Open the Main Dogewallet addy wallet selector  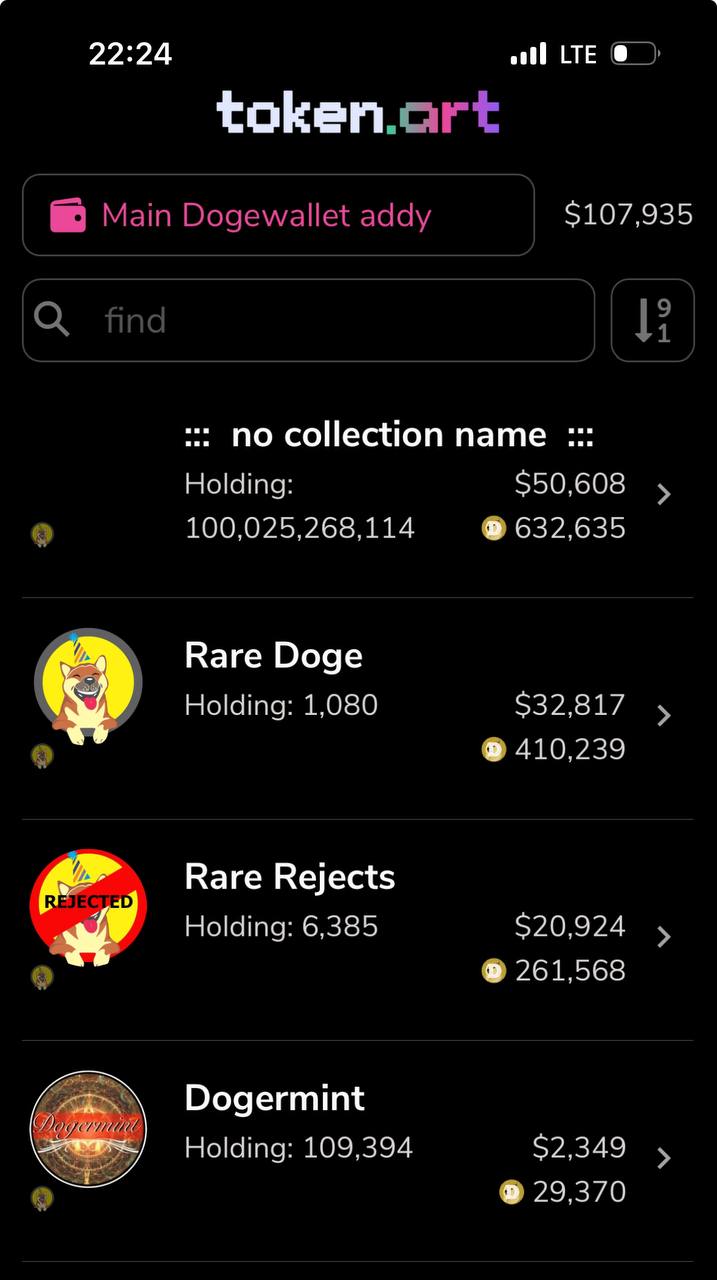(x=278, y=215)
